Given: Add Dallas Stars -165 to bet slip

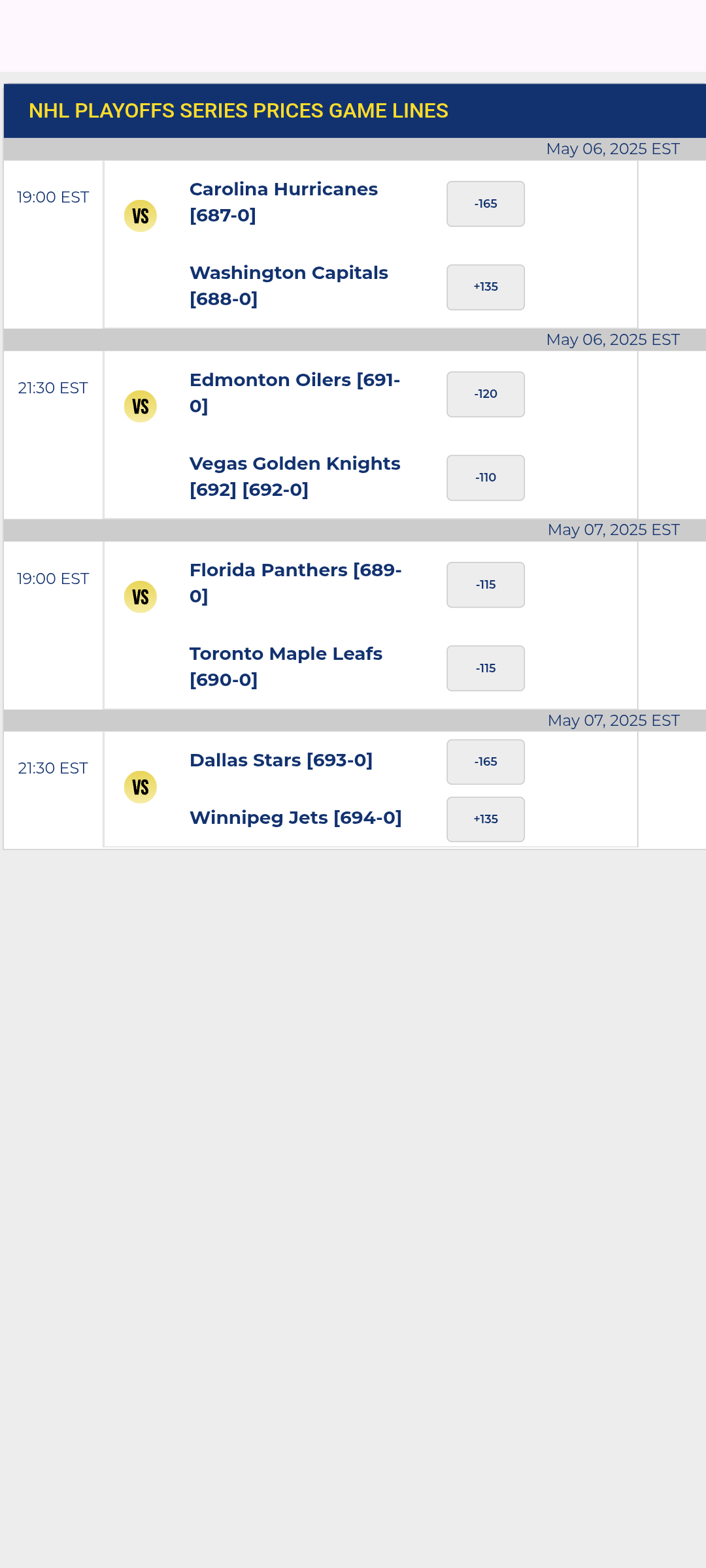Looking at the screenshot, I should [x=486, y=762].
